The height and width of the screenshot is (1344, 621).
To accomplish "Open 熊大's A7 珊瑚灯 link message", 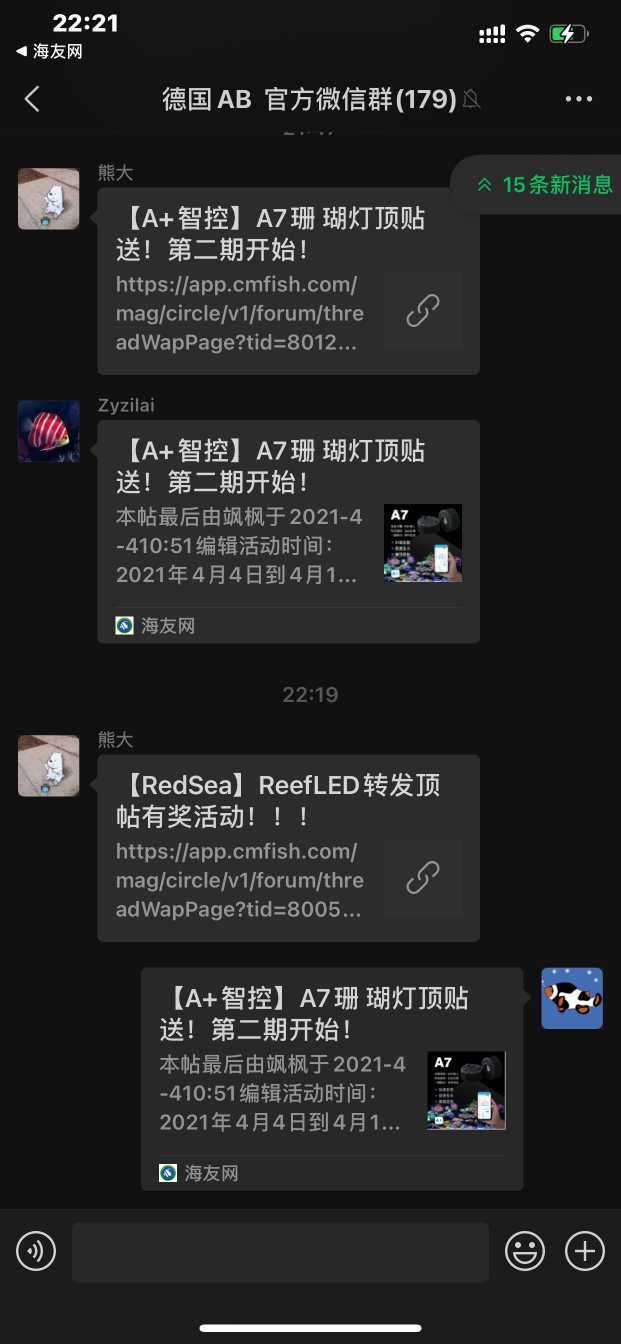I will (288, 282).
